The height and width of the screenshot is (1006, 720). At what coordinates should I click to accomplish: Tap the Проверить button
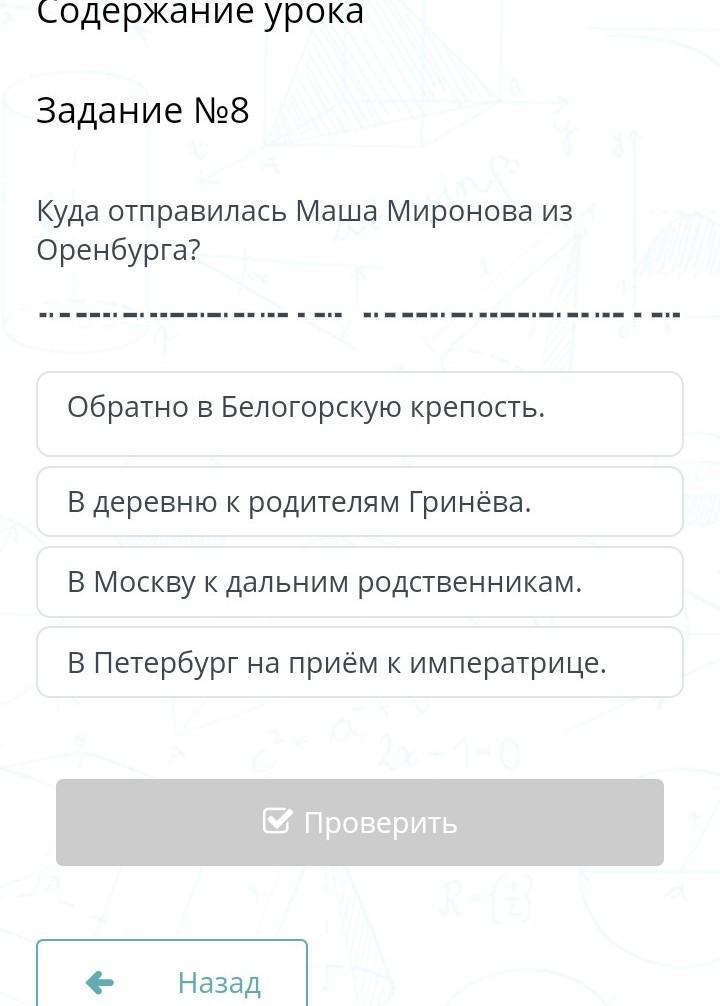(x=359, y=822)
